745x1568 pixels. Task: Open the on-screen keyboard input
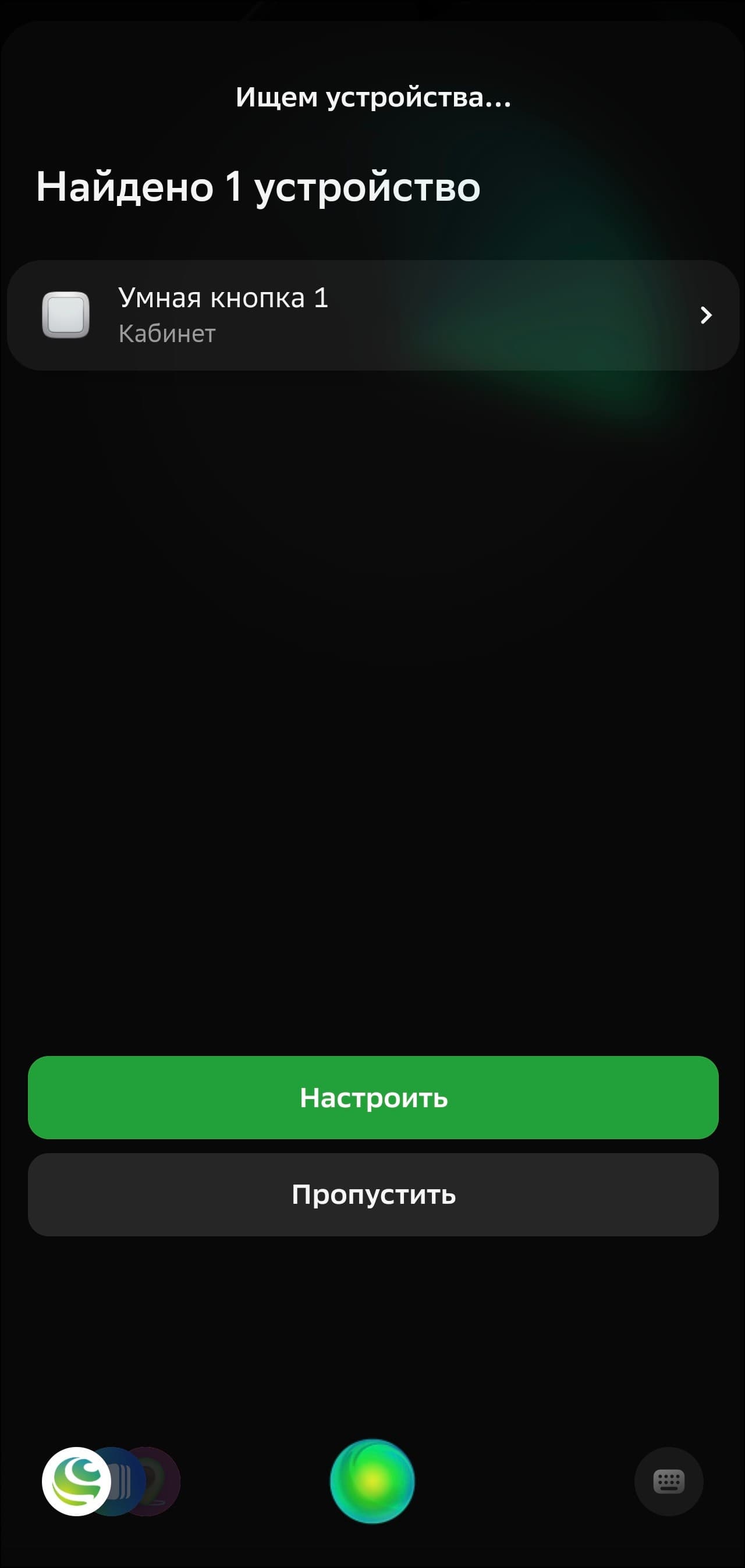coord(668,1481)
